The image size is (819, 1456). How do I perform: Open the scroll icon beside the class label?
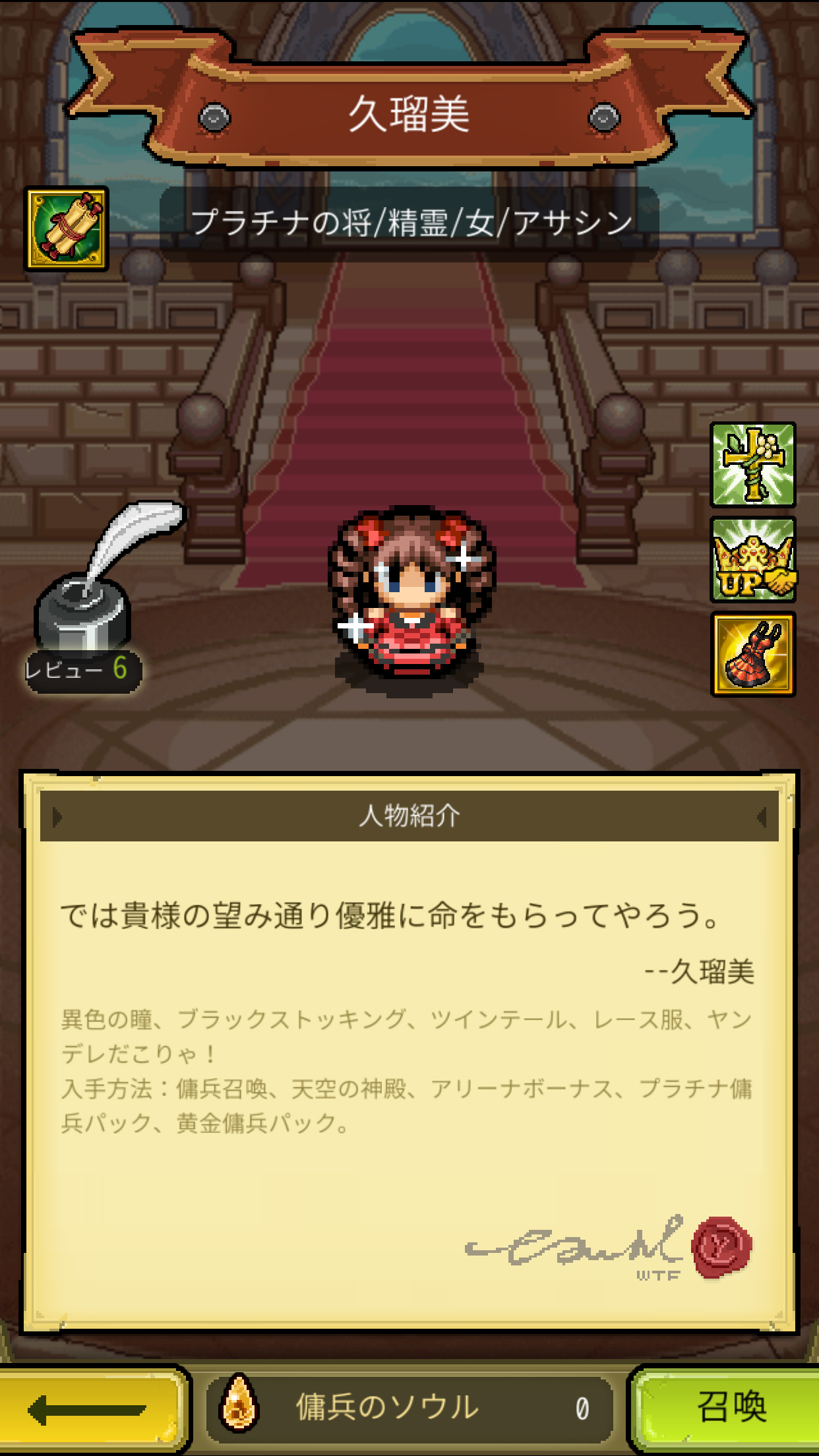(x=67, y=229)
